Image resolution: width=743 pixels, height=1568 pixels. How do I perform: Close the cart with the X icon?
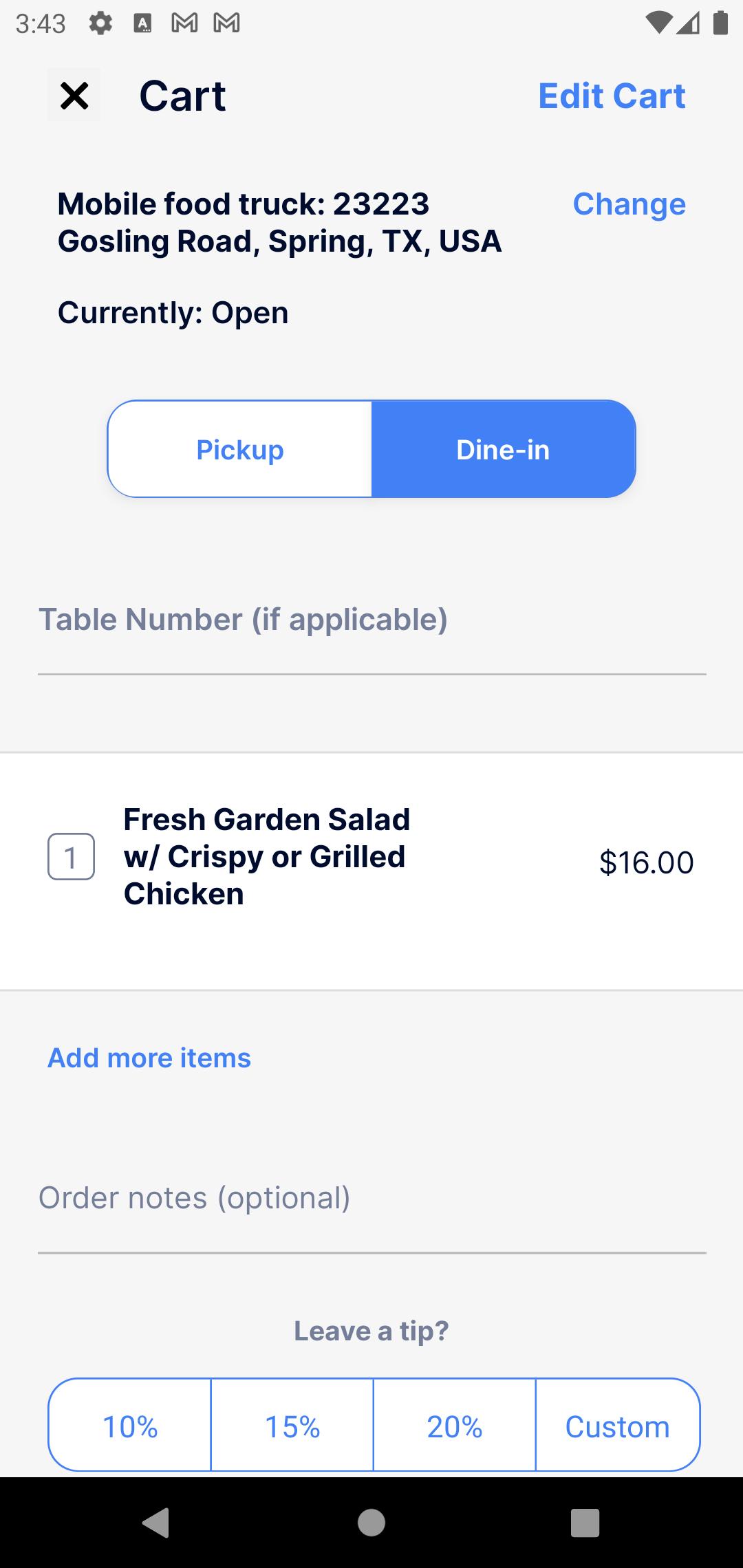coord(74,95)
